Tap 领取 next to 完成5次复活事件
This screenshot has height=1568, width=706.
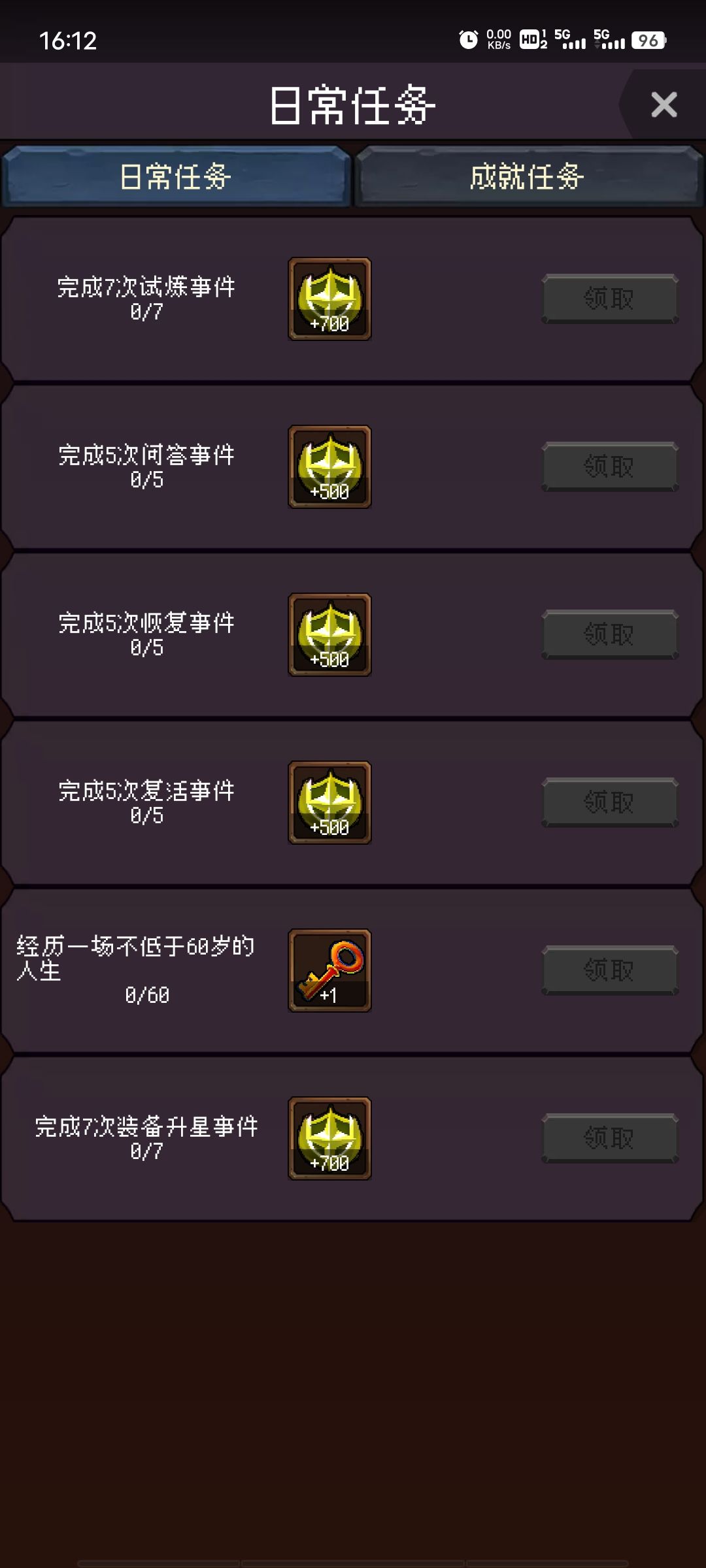610,803
